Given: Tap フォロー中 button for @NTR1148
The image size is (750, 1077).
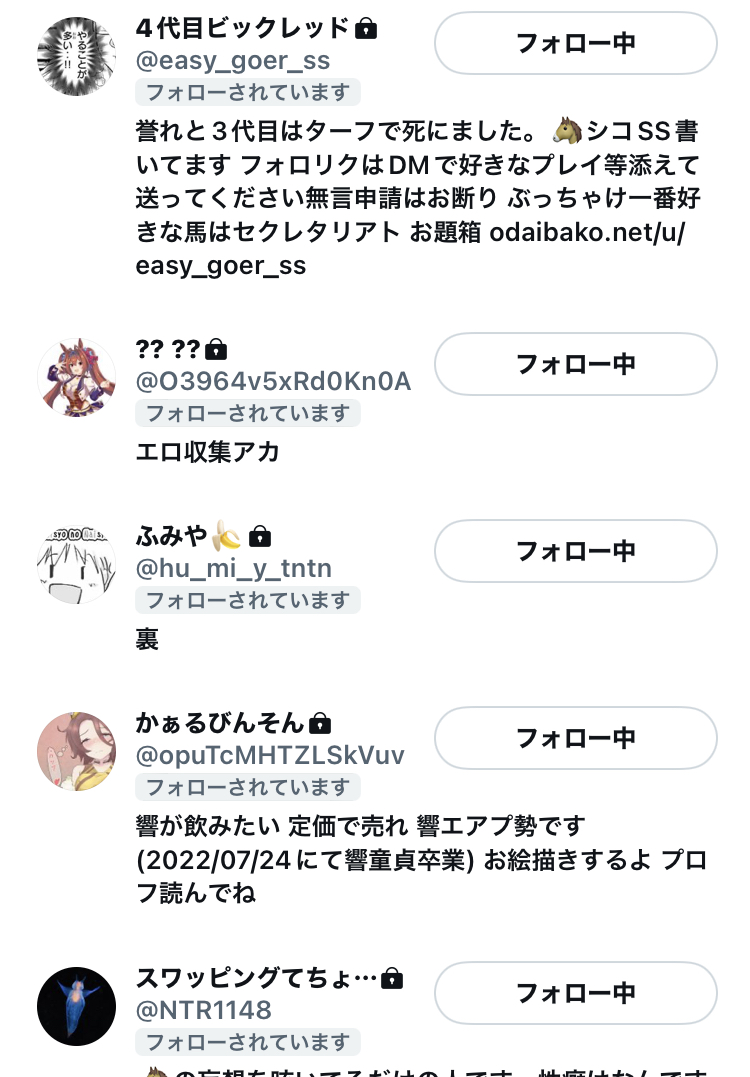Looking at the screenshot, I should (575, 993).
